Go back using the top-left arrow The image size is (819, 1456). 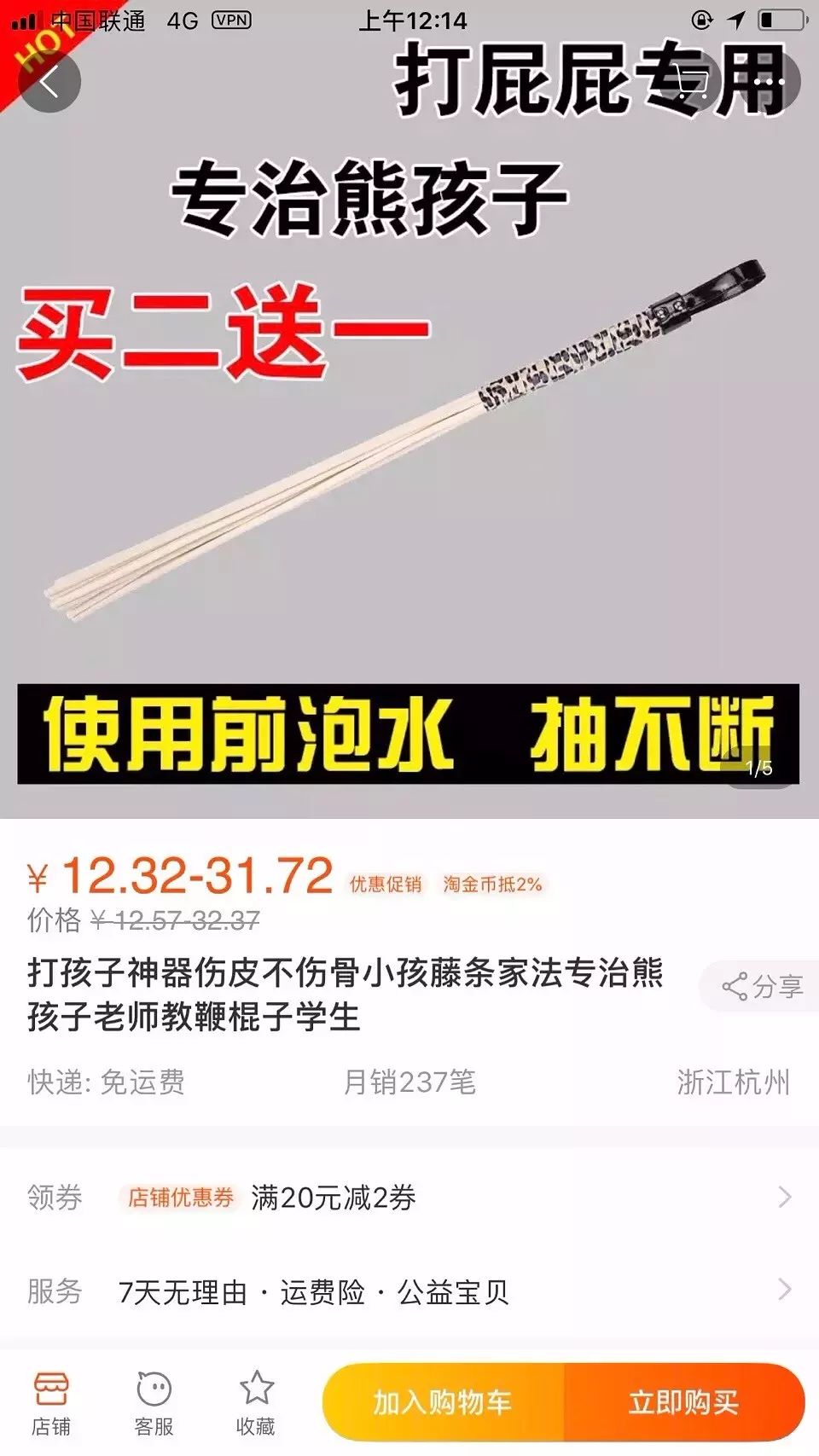(49, 82)
